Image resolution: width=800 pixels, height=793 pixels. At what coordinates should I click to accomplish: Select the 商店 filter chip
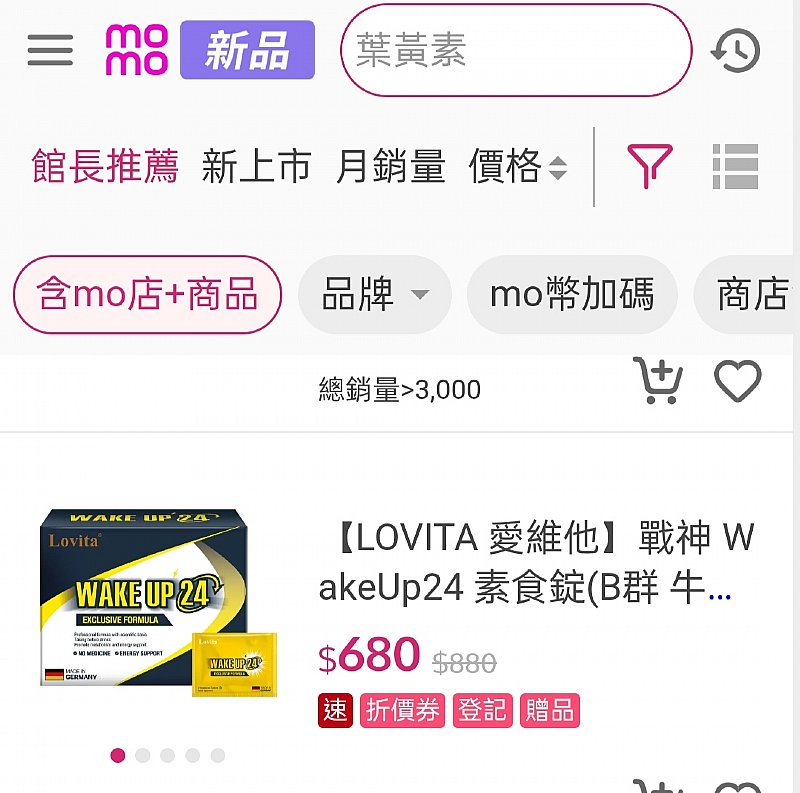pyautogui.click(x=746, y=294)
